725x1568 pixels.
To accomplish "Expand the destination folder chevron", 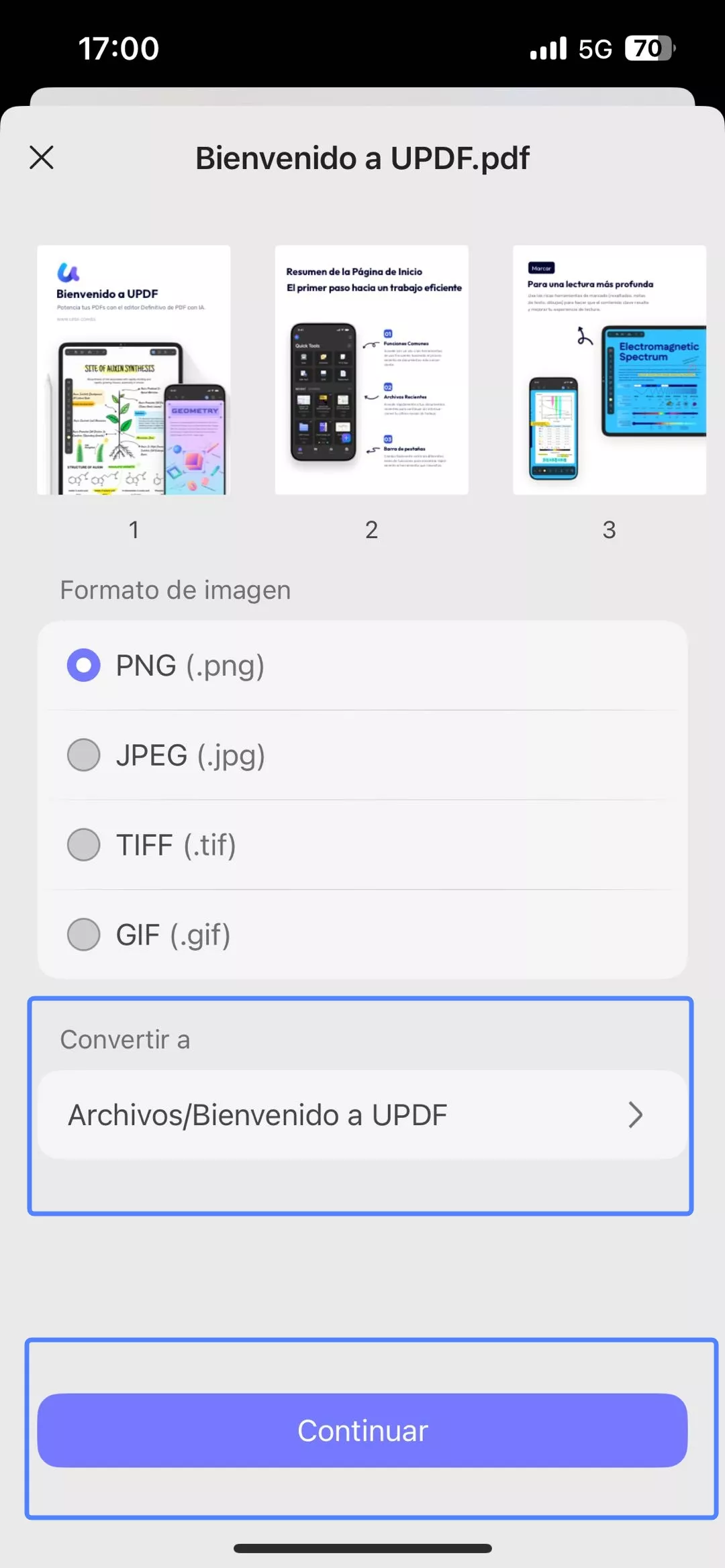I will [x=635, y=1114].
